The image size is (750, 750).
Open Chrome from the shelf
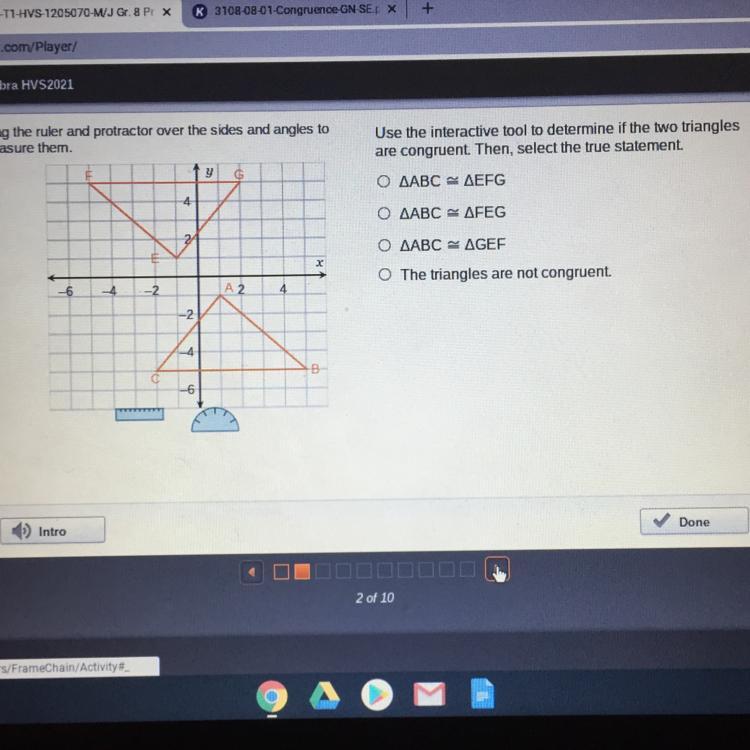pyautogui.click(x=270, y=696)
